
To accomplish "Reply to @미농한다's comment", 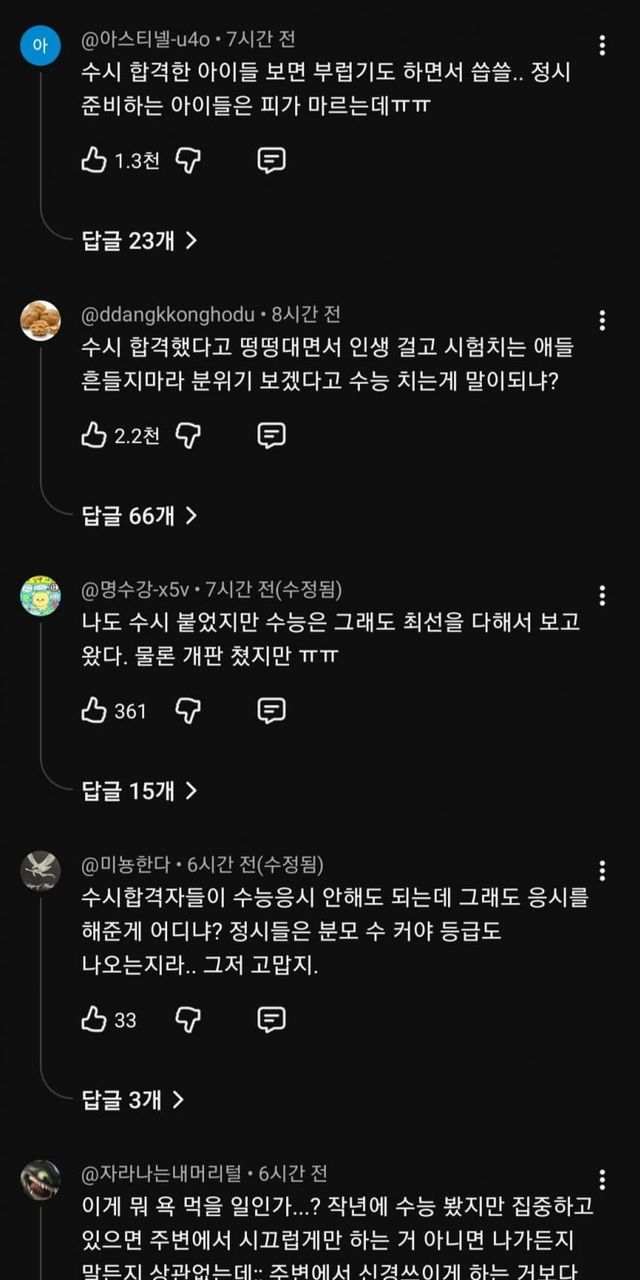I will click(271, 1019).
